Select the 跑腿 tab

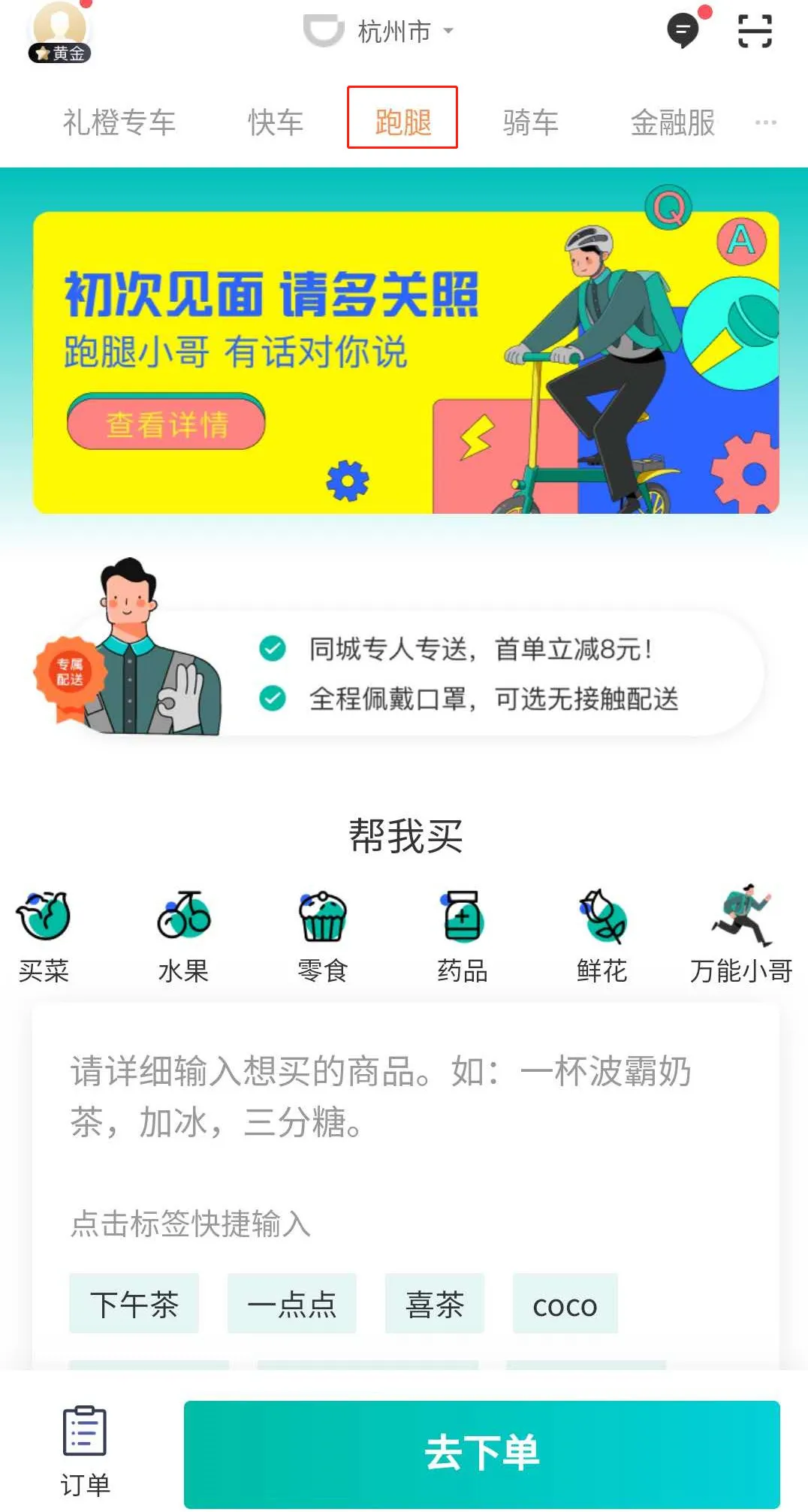402,121
